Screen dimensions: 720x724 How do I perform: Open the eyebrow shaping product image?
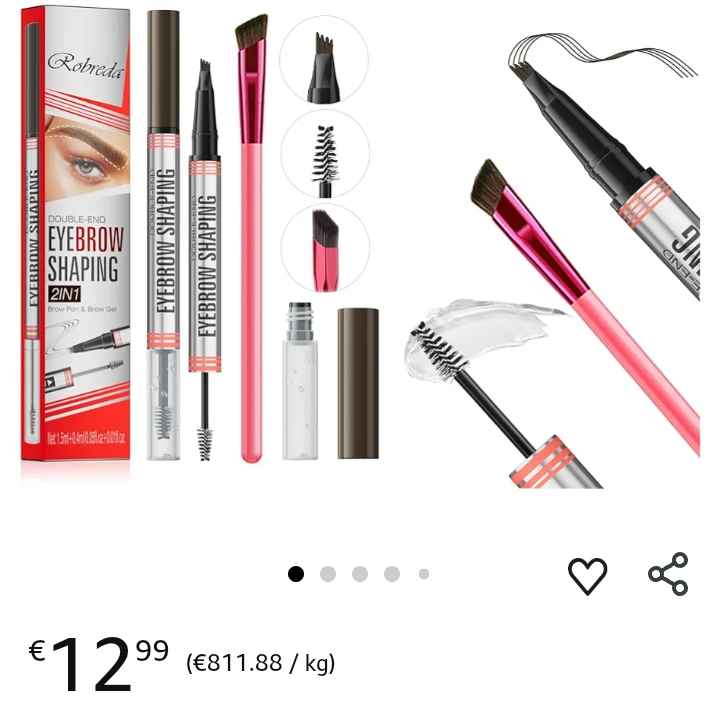coord(360,245)
